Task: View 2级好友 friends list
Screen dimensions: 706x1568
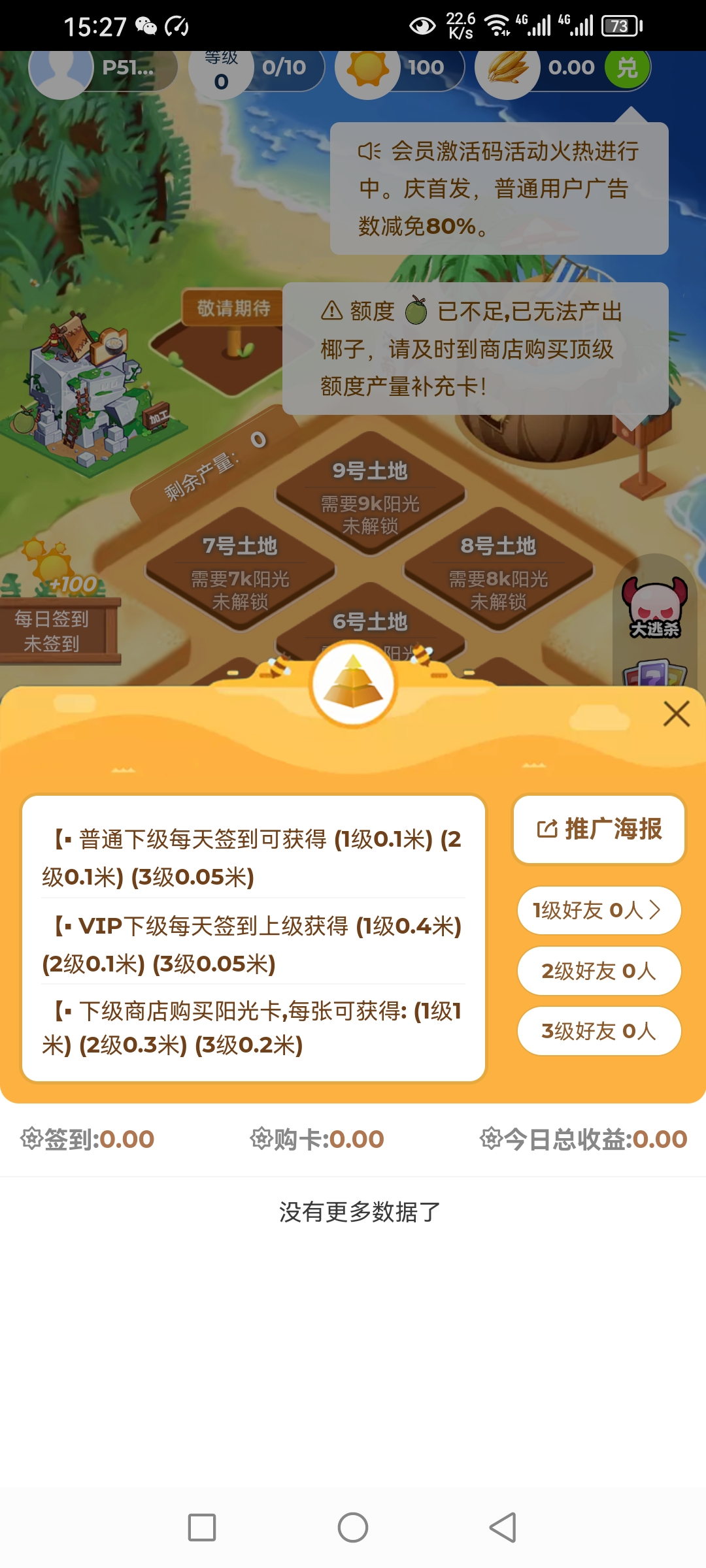Action: tap(599, 971)
